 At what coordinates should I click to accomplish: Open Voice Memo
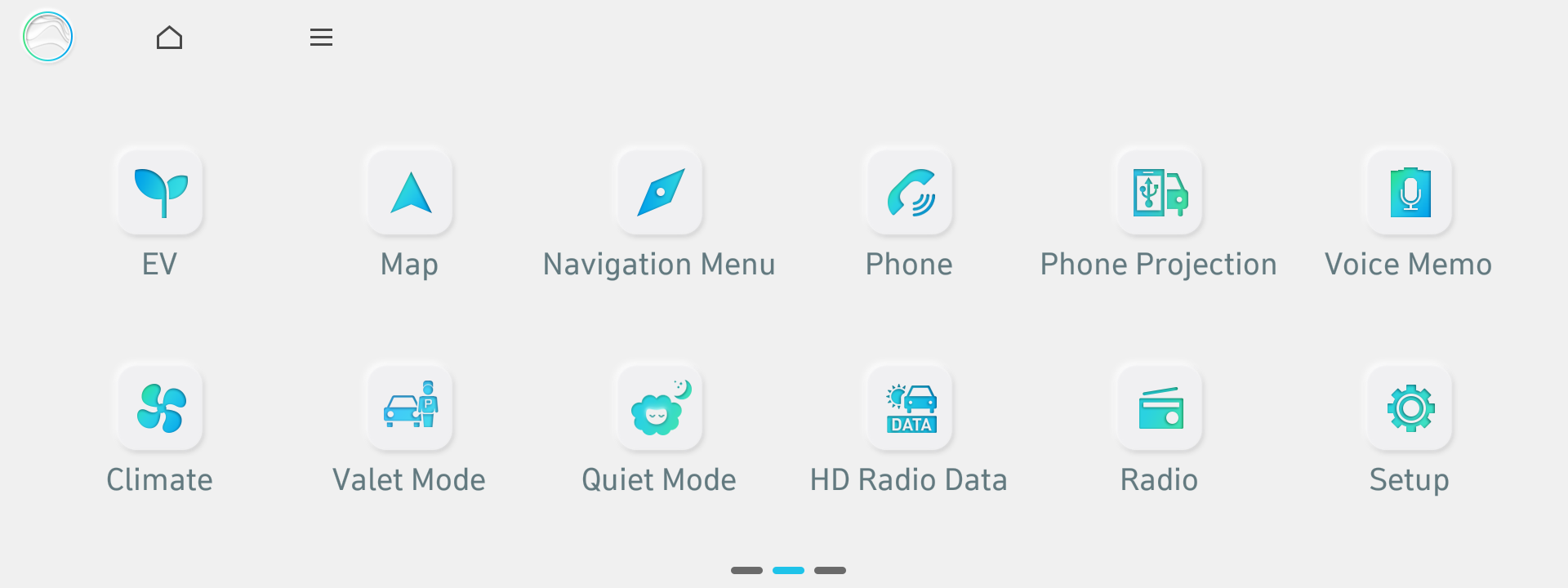point(1410,193)
